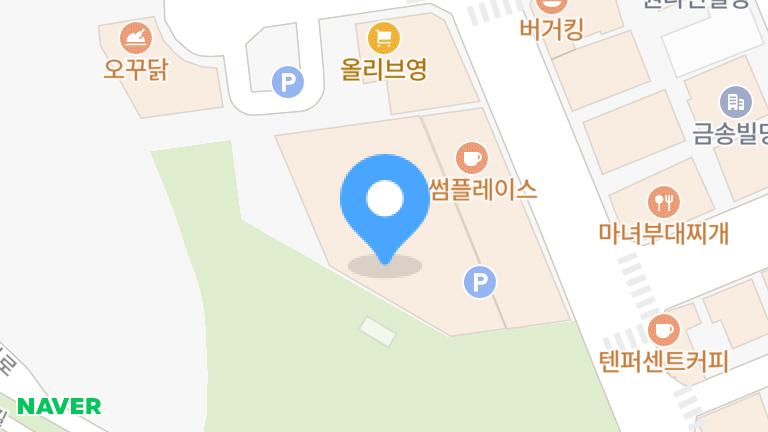The width and height of the screenshot is (768, 432).
Task: Tap the parking marker below 썸플레이스
Action: pyautogui.click(x=480, y=282)
